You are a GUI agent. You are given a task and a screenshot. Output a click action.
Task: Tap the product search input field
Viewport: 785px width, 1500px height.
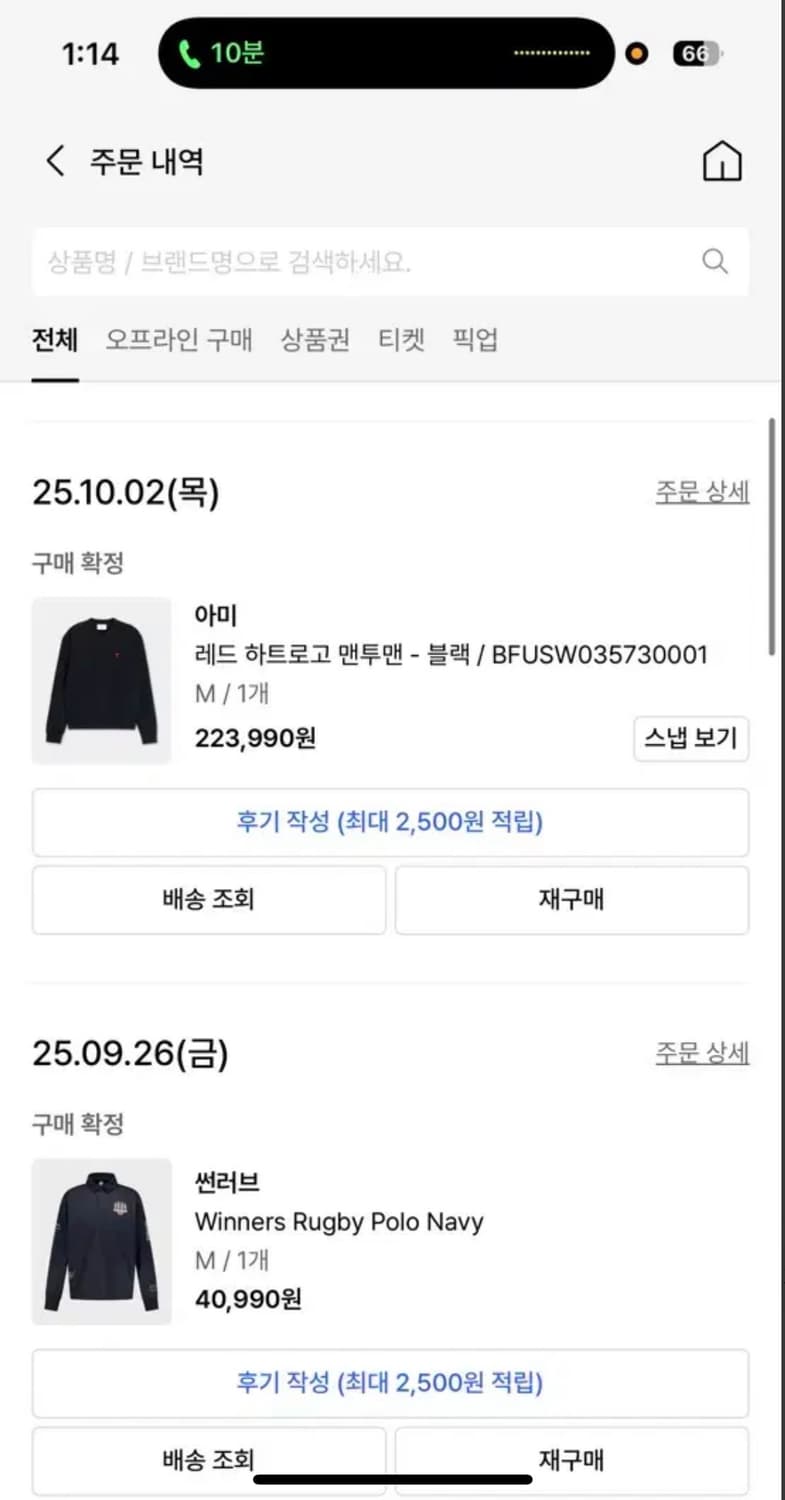(350, 262)
